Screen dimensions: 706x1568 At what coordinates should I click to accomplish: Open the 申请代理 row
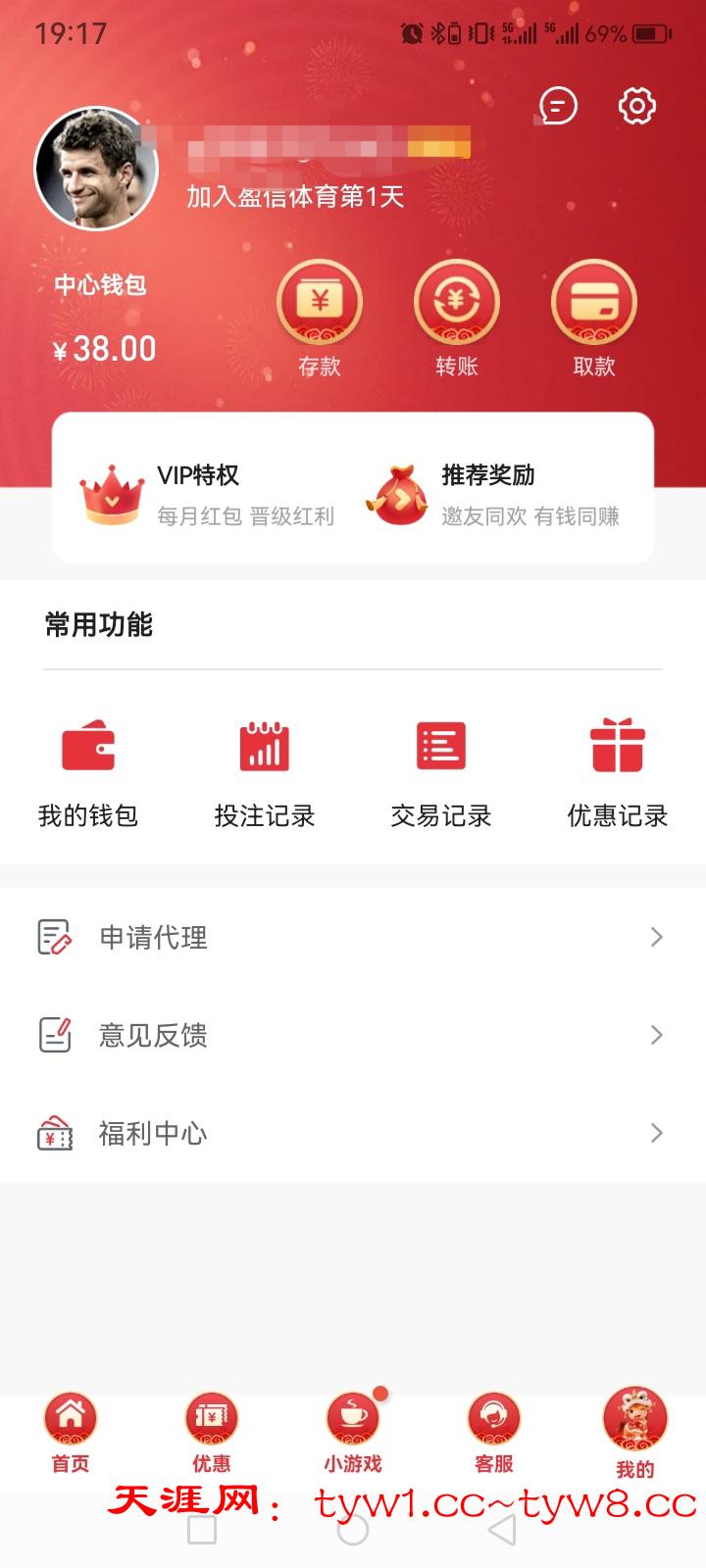[x=353, y=938]
